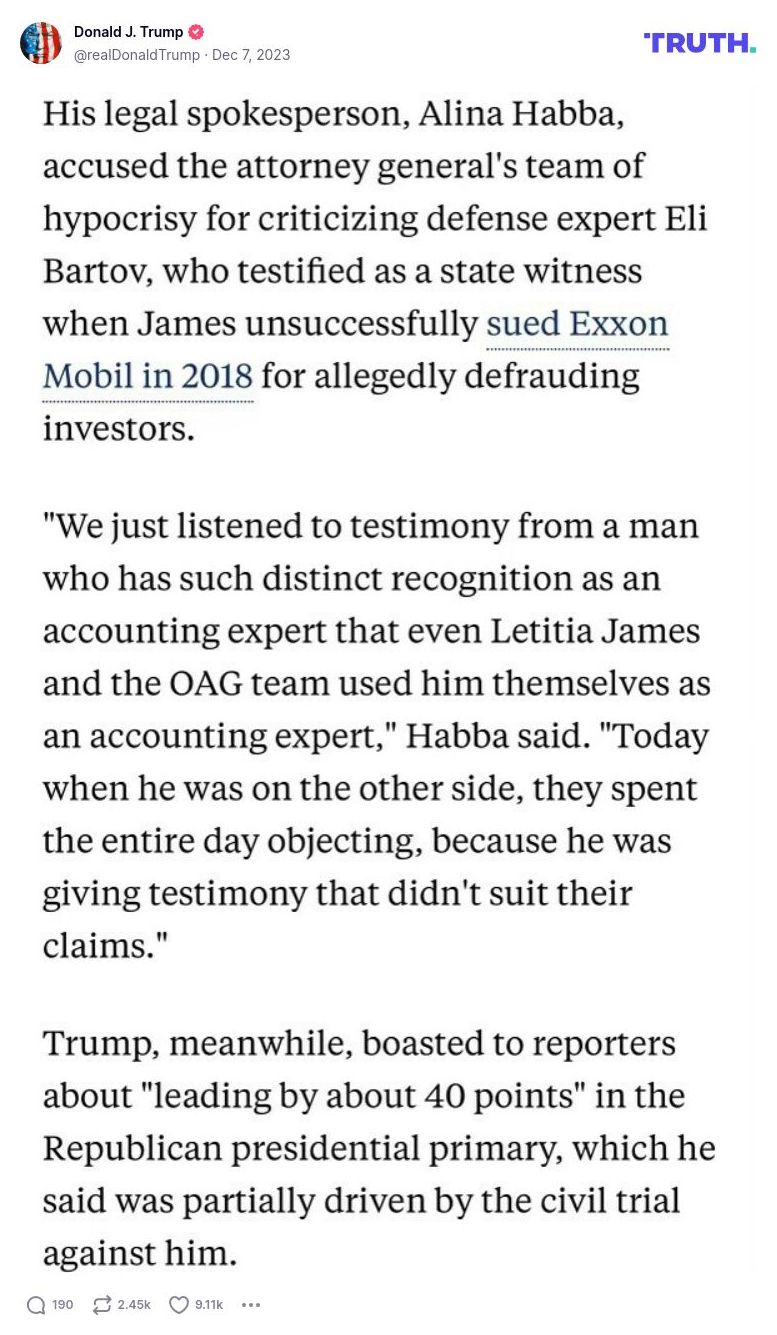Reply to this post
The height and width of the screenshot is (1335, 777).
(x=37, y=1305)
